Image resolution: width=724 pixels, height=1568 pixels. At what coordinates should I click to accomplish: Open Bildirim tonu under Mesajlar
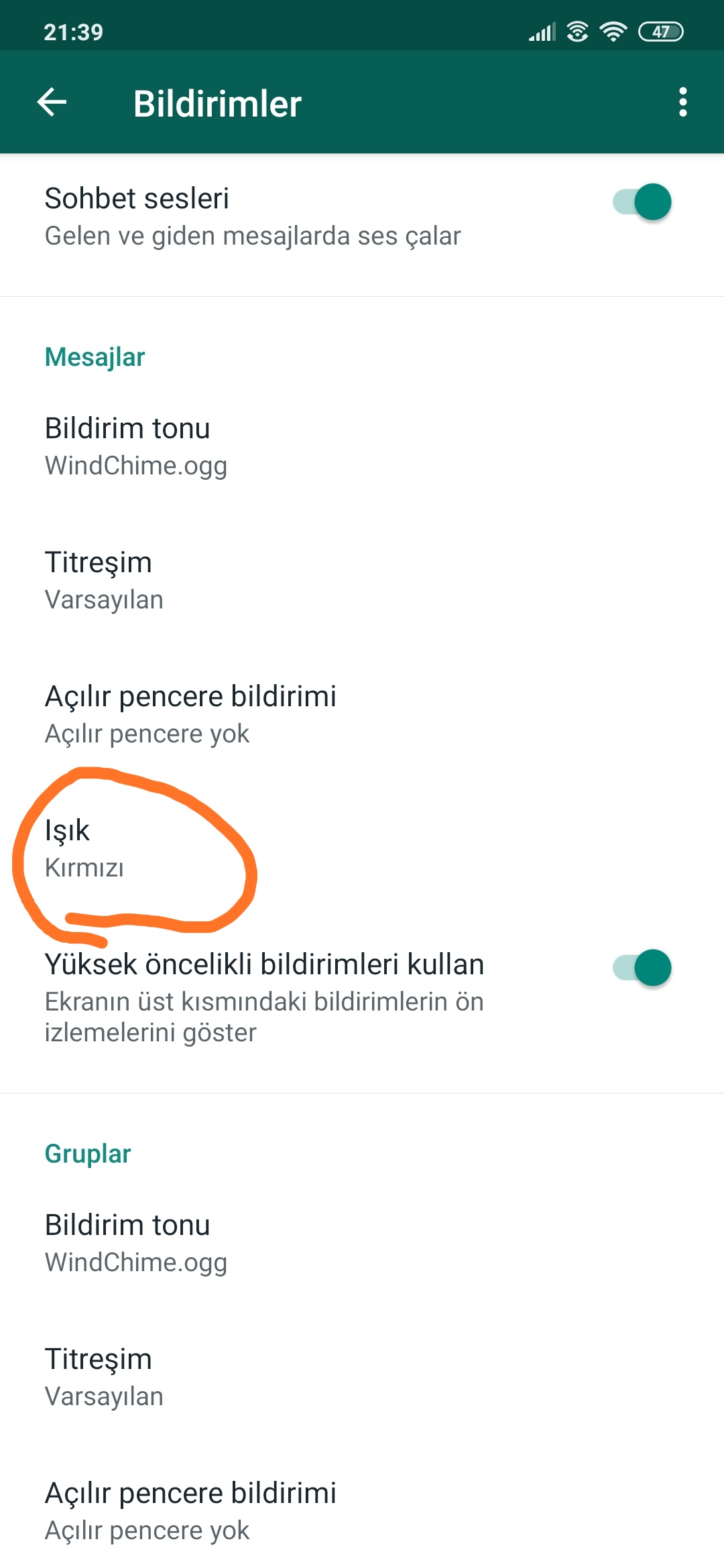coord(362,446)
